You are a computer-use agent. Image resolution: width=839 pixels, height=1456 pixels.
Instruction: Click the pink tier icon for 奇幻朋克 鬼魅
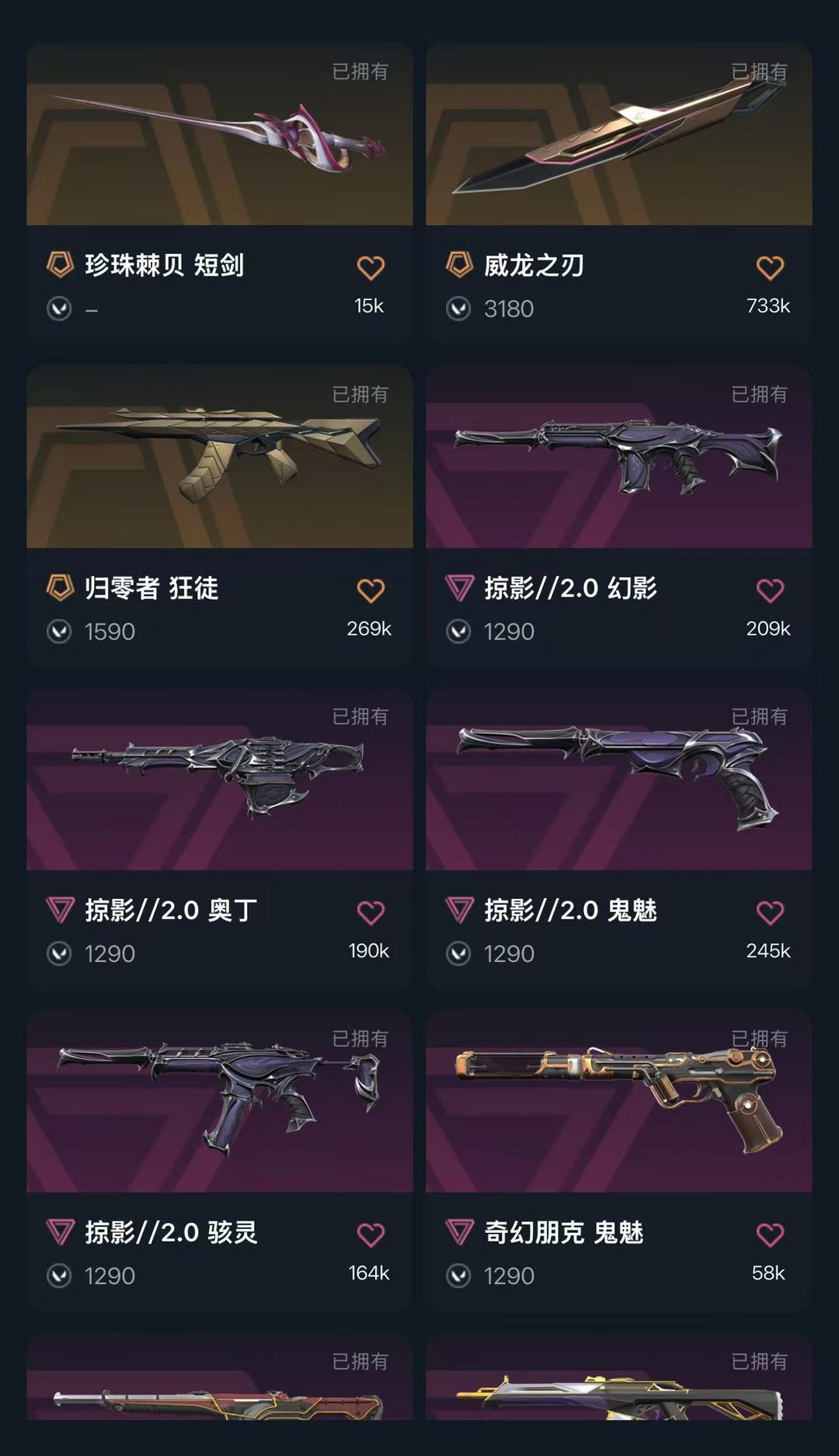460,1232
